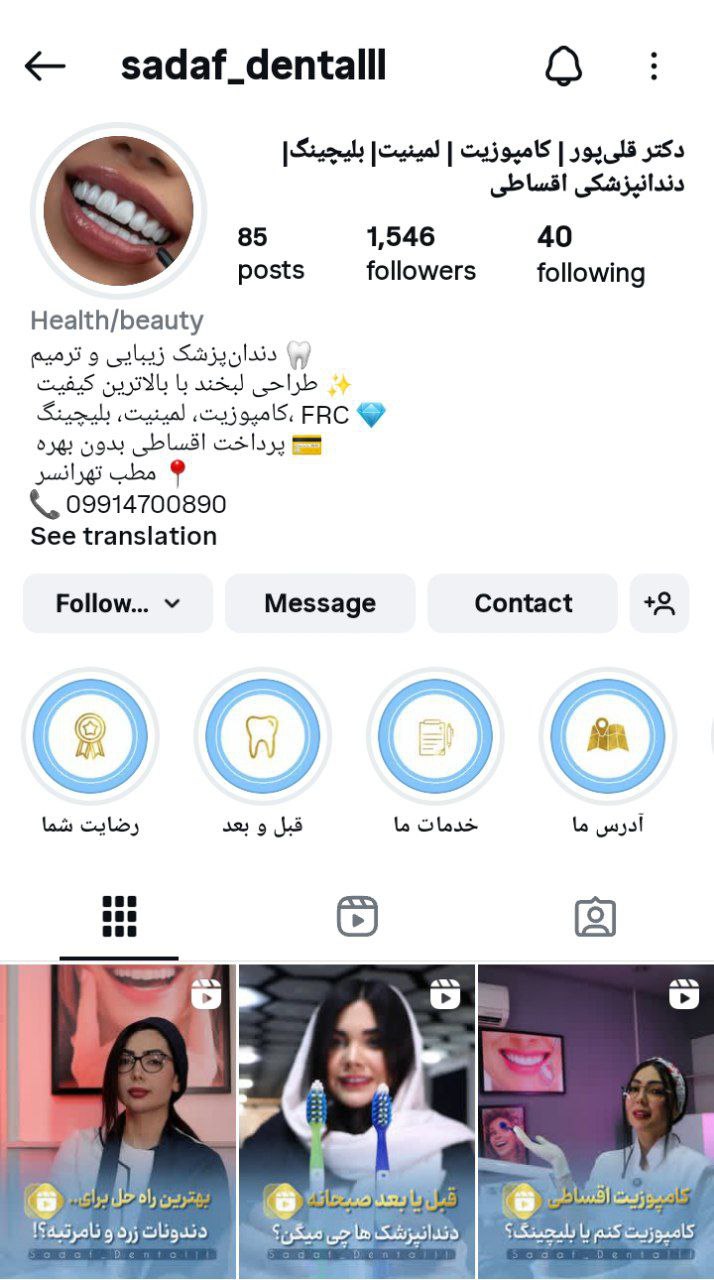Image resolution: width=714 pixels, height=1280 pixels.
Task: Switch to the tagged posts tab
Action: coord(595,916)
